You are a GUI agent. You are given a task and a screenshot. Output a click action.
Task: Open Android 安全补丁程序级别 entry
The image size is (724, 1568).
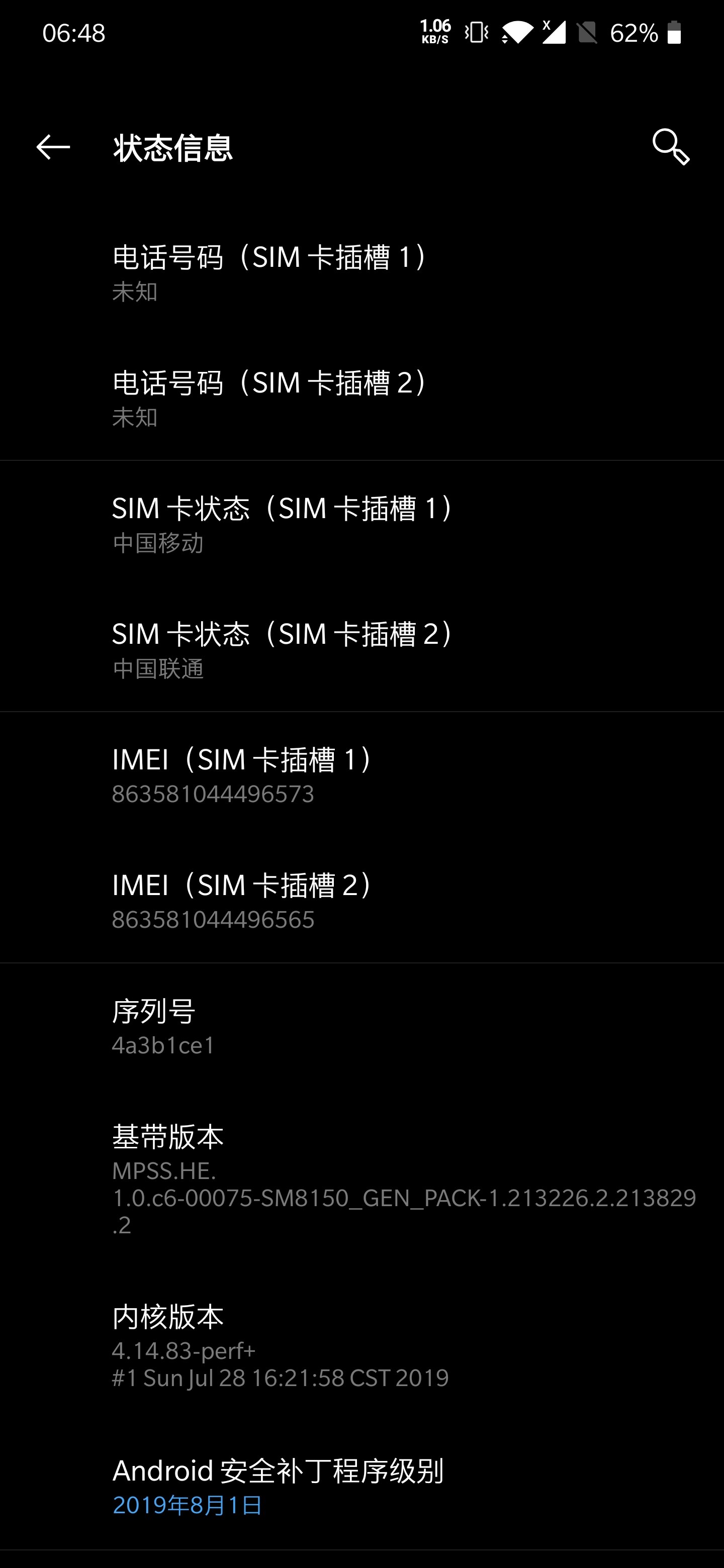361,1486
